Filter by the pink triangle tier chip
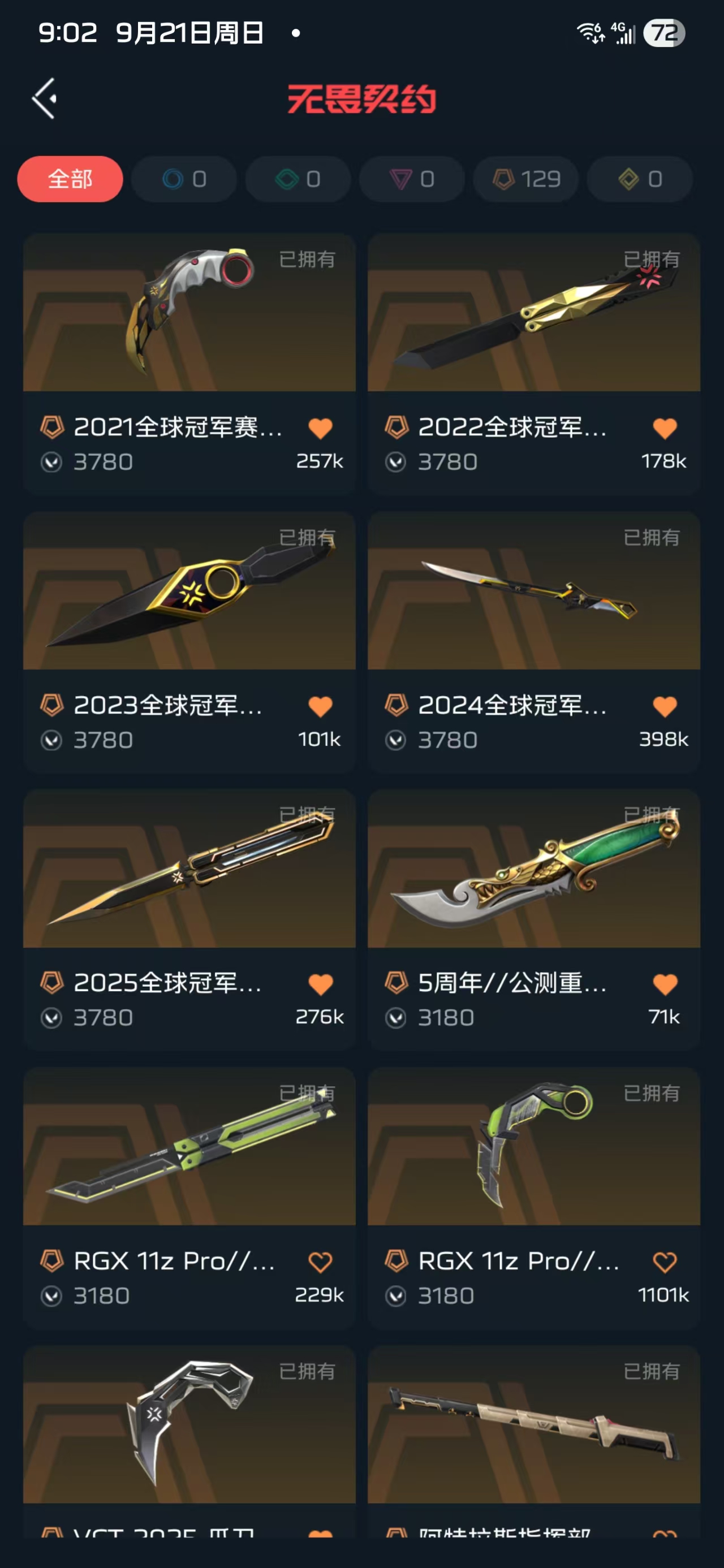The width and height of the screenshot is (724, 1568). (412, 179)
